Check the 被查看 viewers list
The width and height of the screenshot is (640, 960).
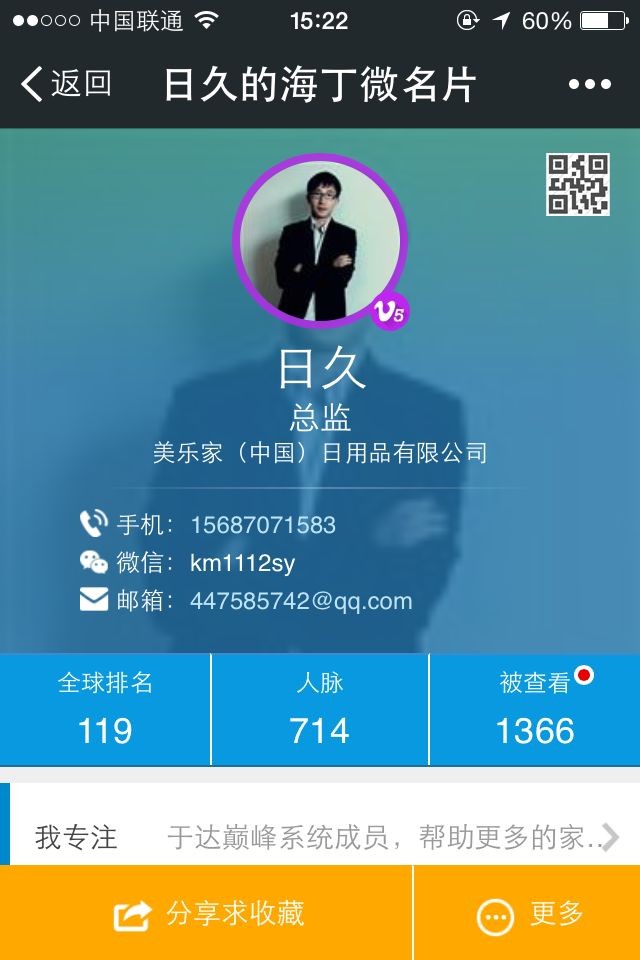click(x=535, y=709)
